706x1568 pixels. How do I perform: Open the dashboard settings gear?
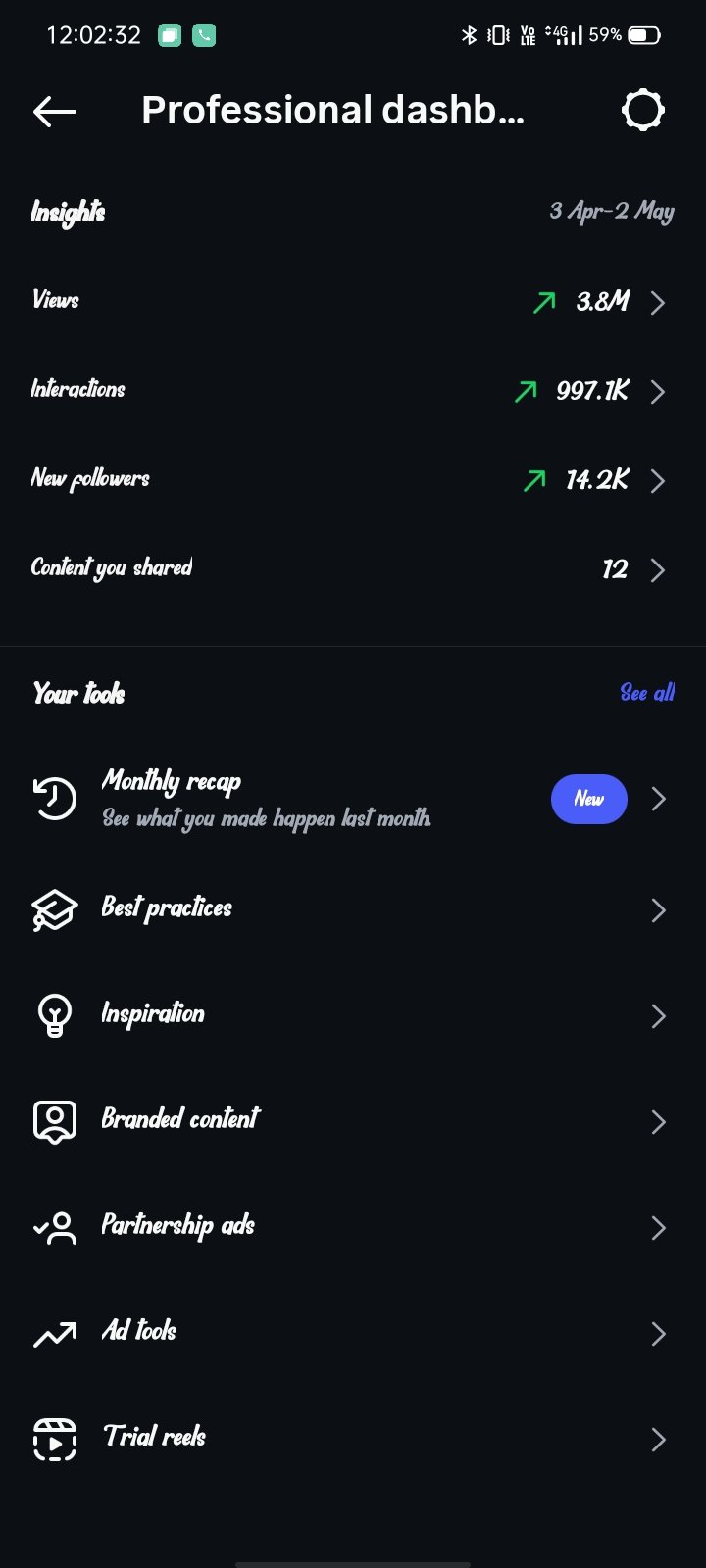point(643,111)
